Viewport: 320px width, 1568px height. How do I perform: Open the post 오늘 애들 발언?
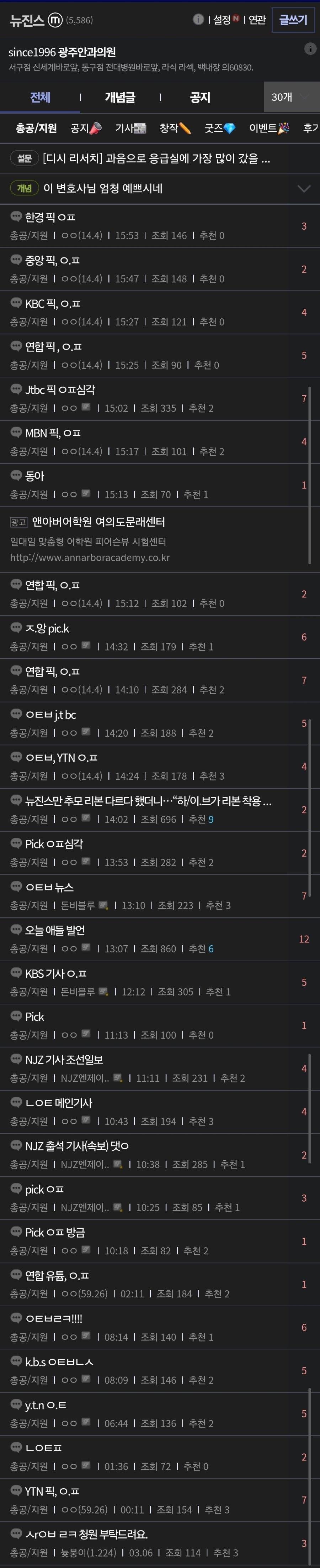55,930
